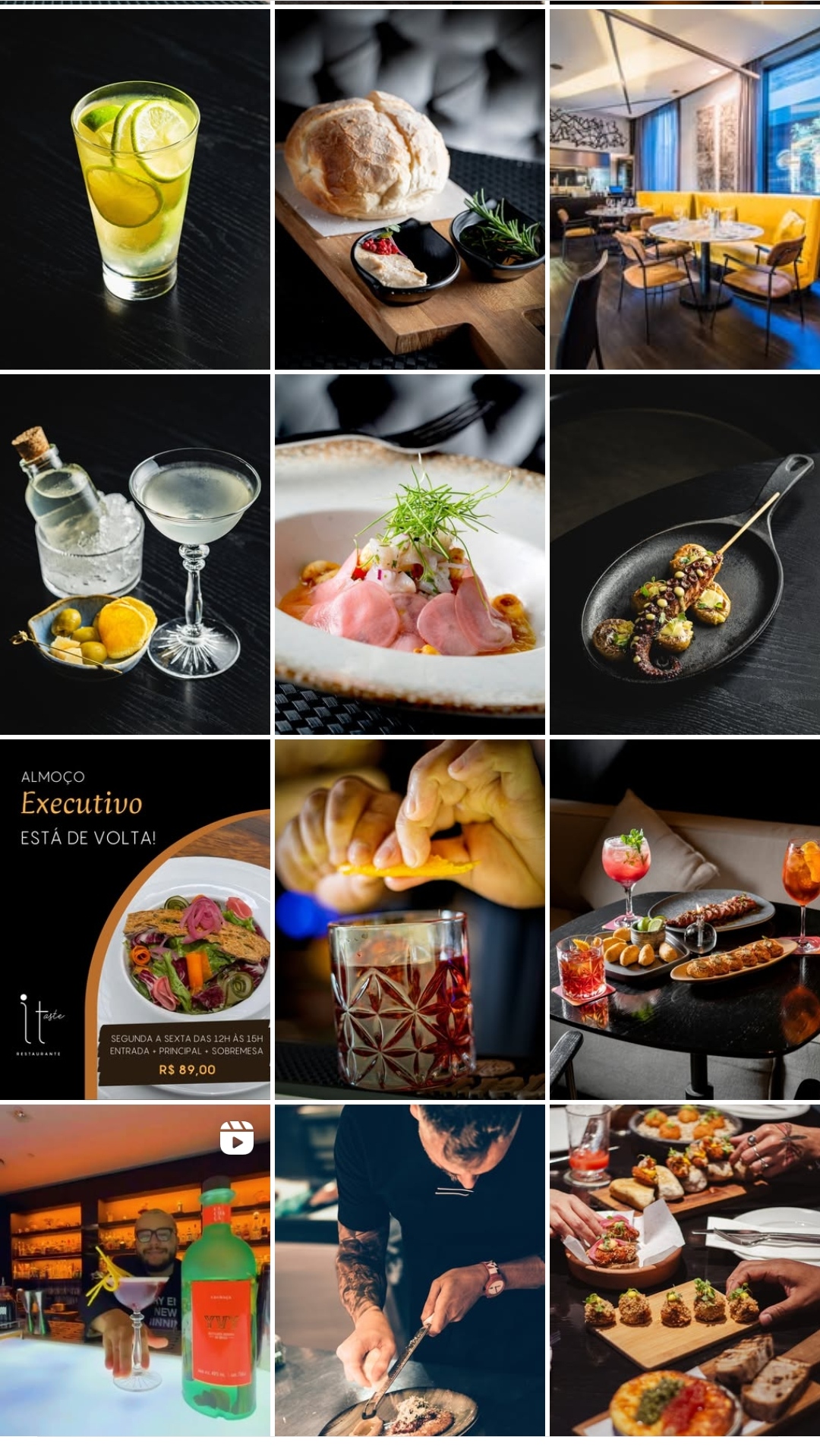Open the hands squeezing orange peel post
The width and height of the screenshot is (820, 1456).
[x=409, y=919]
